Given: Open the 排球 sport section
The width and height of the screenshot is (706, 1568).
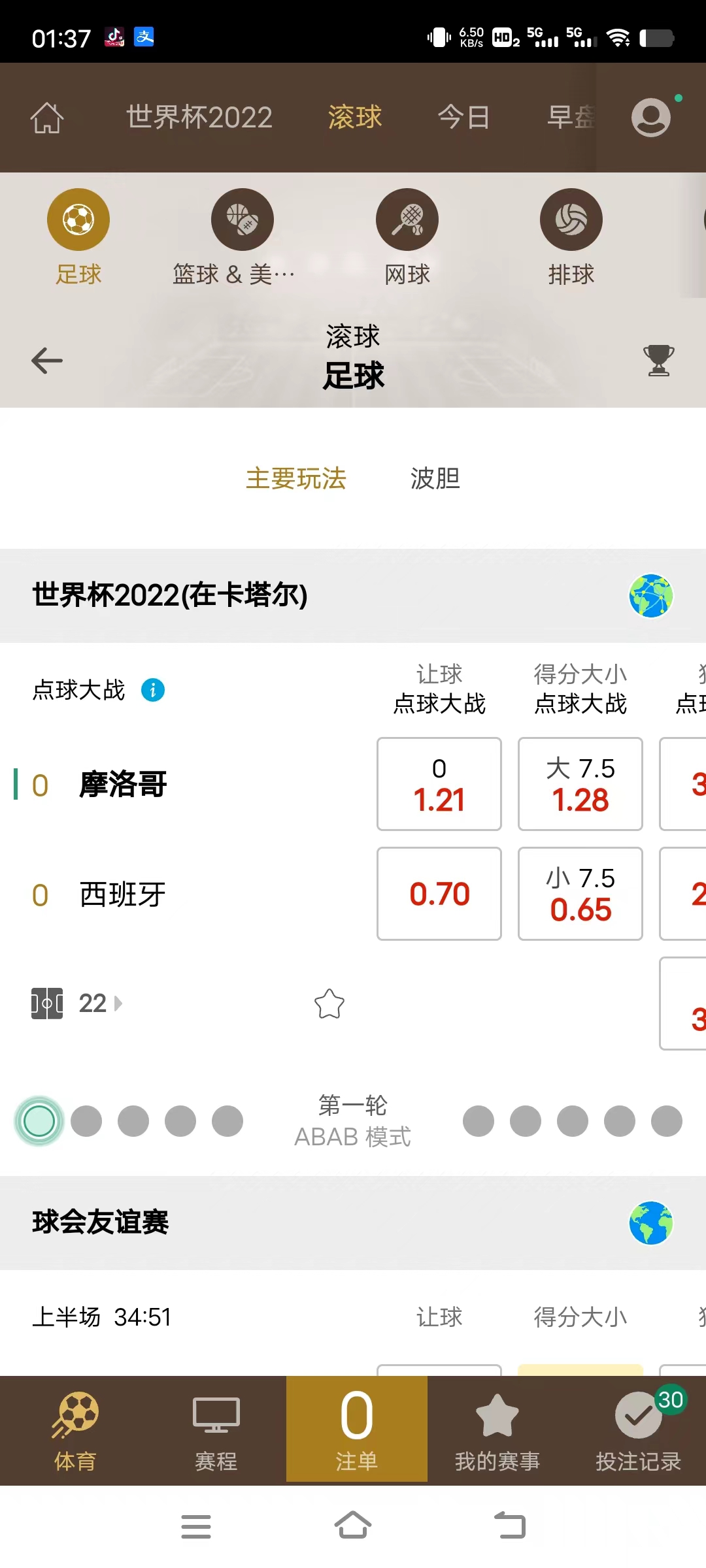Looking at the screenshot, I should point(571,220).
